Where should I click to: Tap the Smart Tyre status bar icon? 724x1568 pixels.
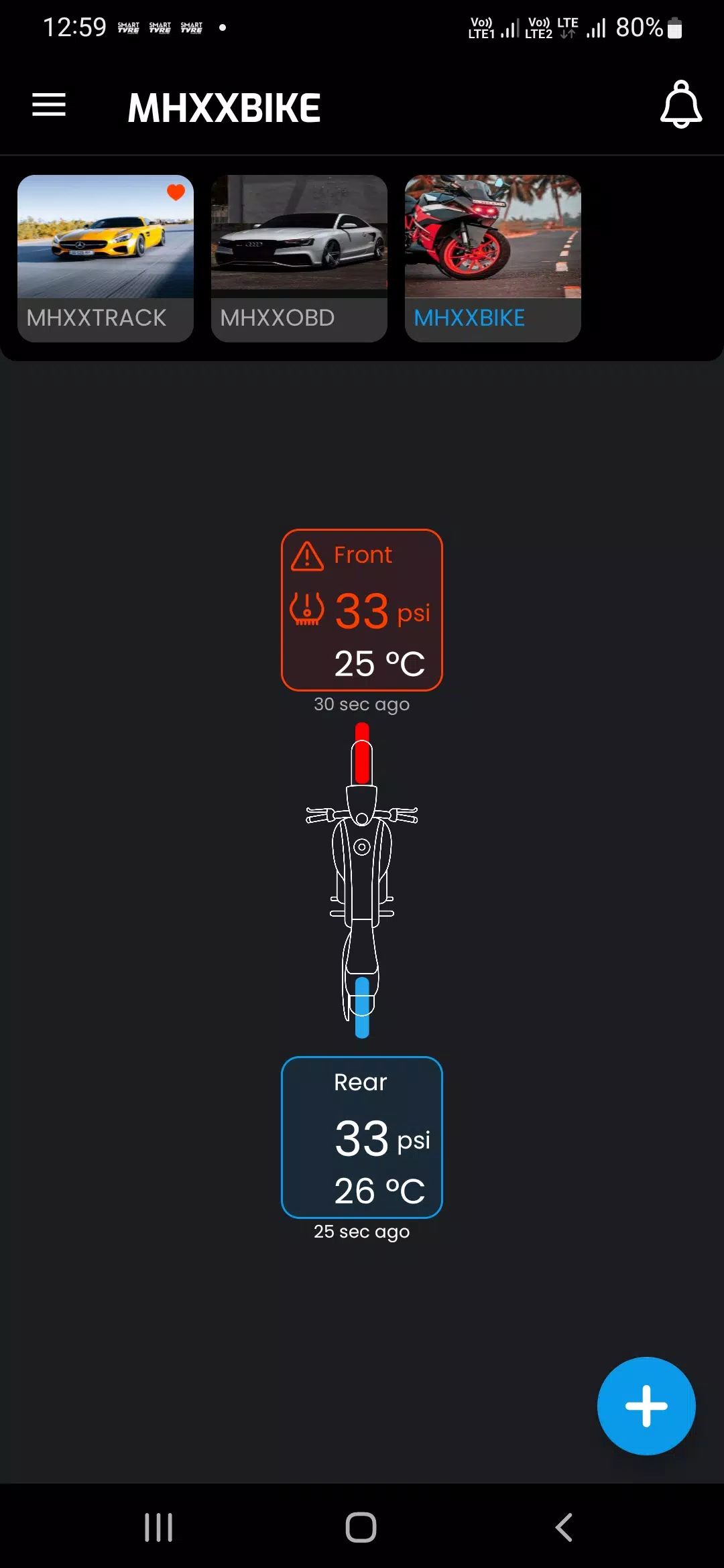tap(129, 28)
